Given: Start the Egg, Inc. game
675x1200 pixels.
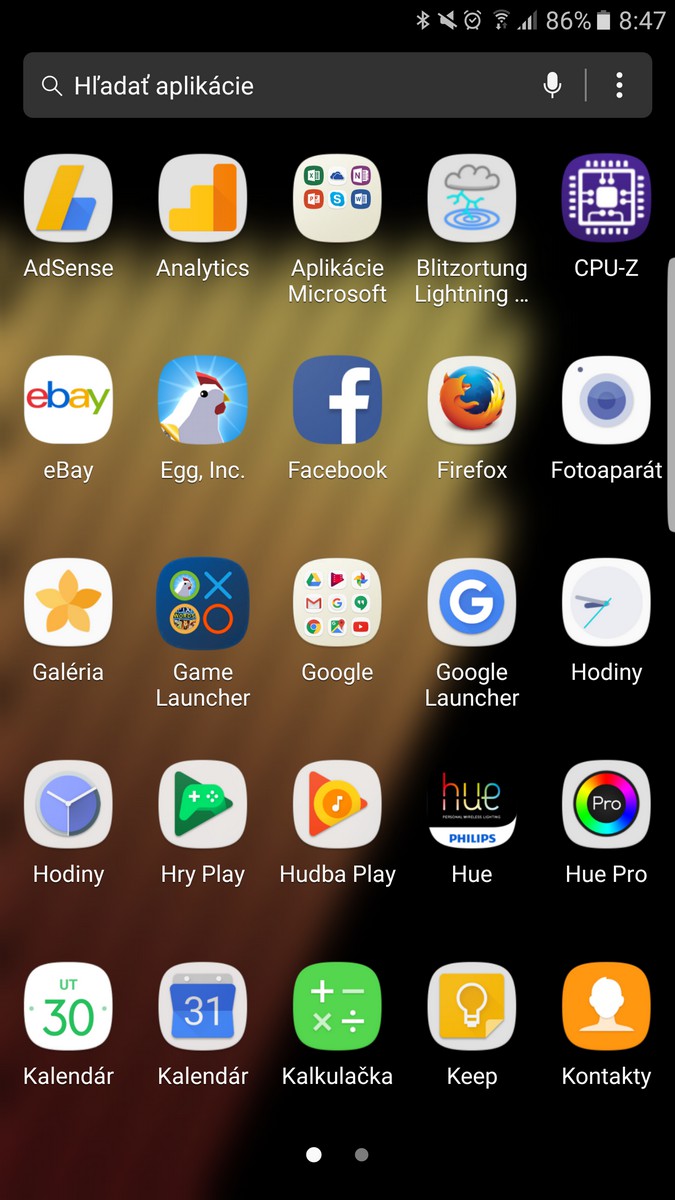Looking at the screenshot, I should pos(202,400).
